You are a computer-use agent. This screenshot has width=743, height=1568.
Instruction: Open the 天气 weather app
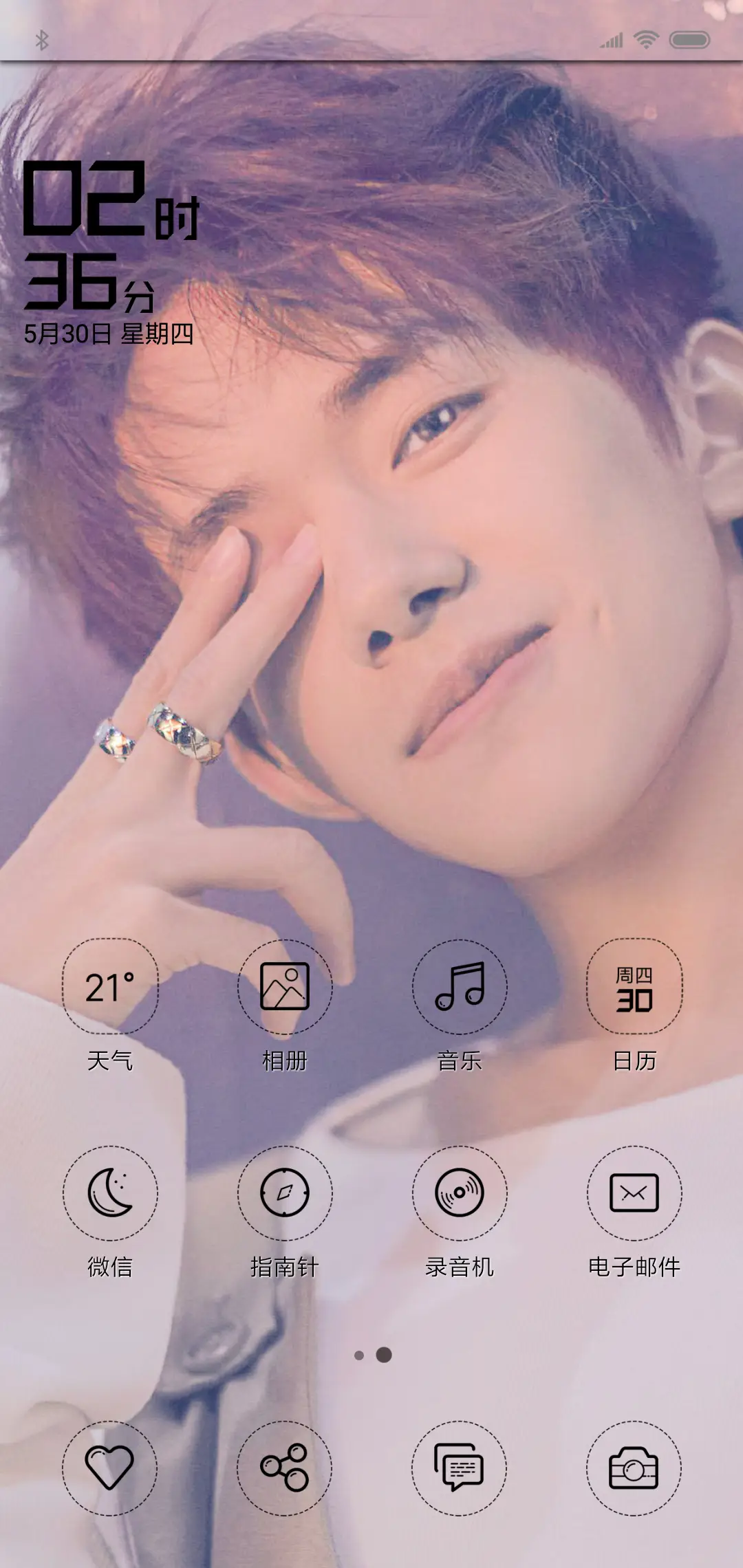tap(110, 987)
